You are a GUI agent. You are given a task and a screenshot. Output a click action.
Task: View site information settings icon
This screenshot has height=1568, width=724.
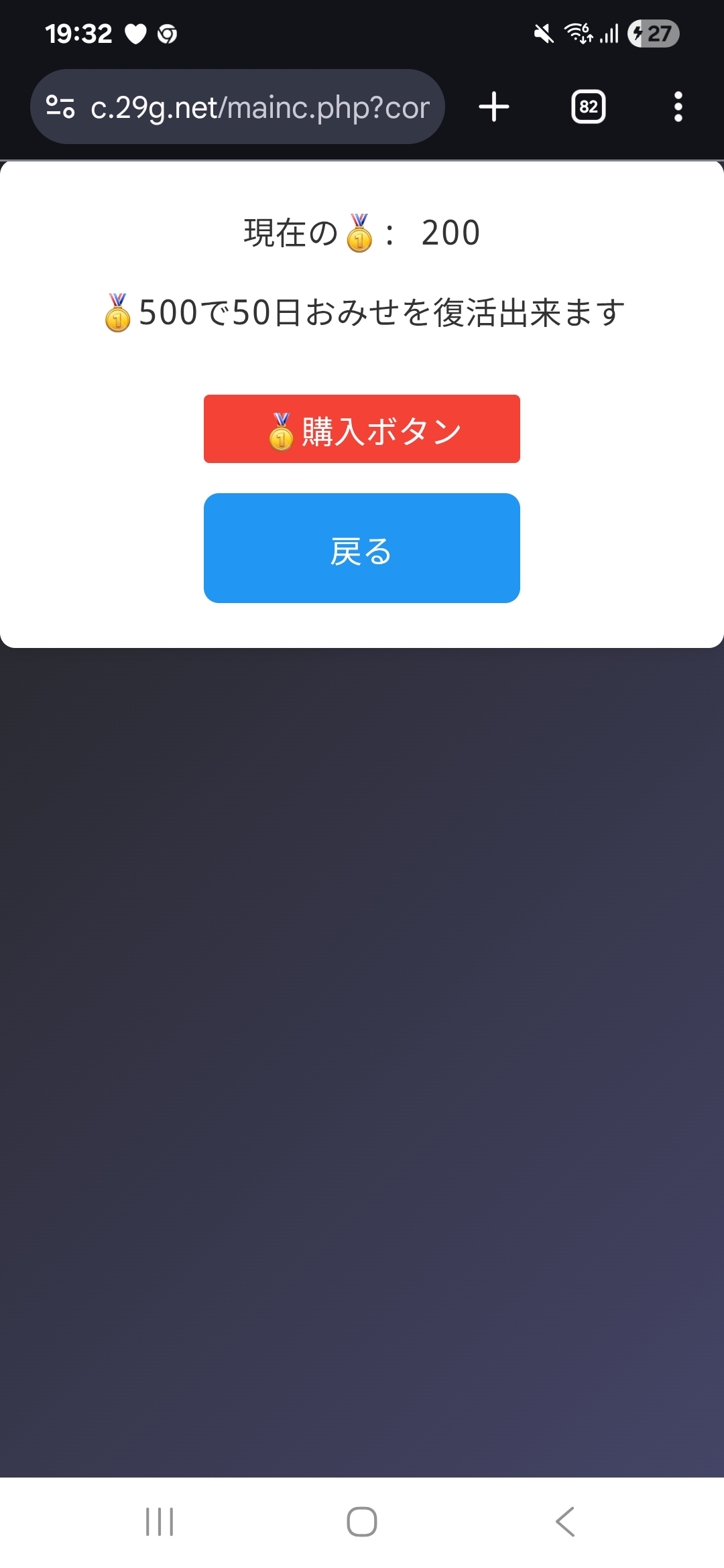tap(60, 107)
